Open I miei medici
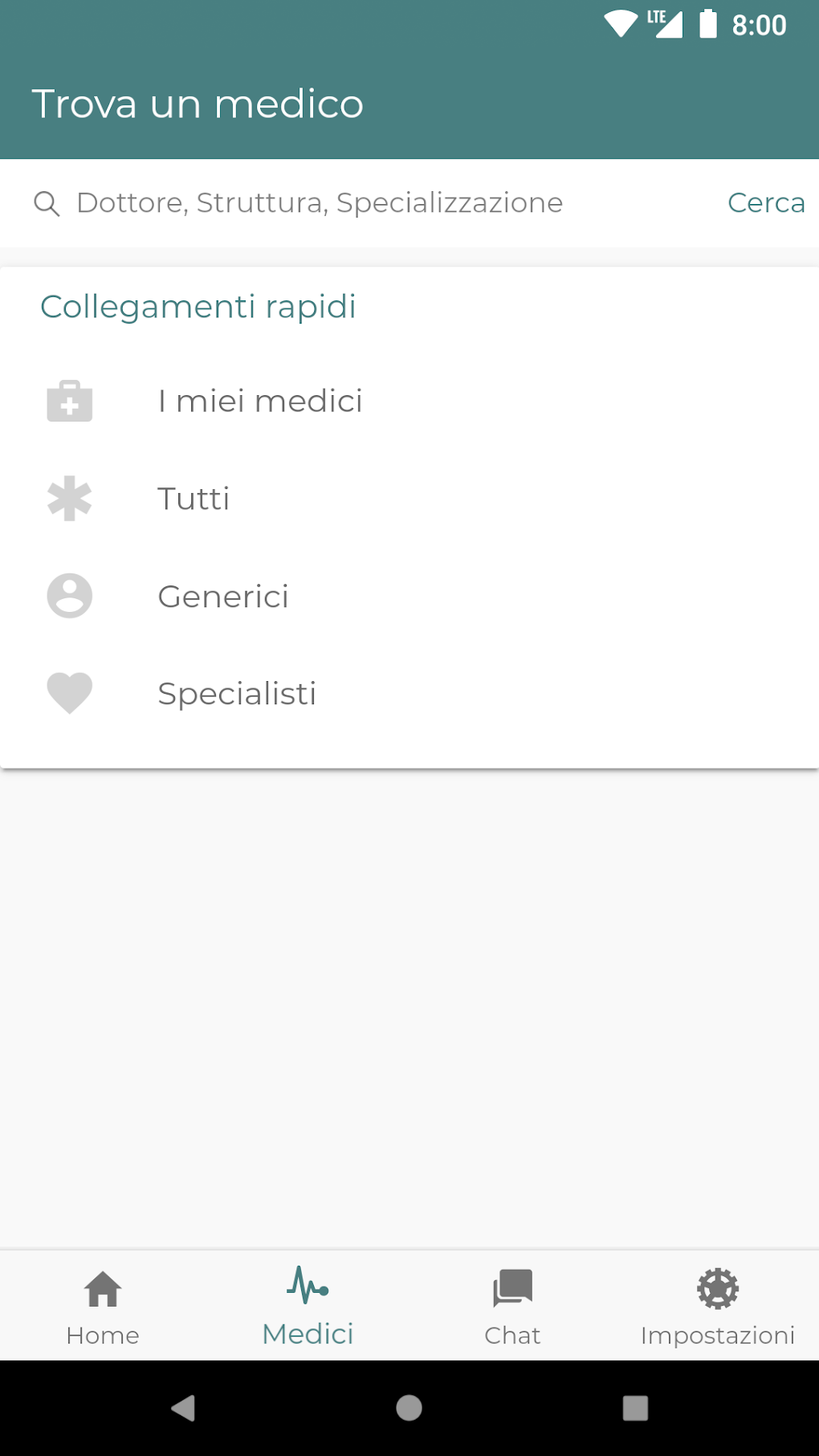 (259, 401)
